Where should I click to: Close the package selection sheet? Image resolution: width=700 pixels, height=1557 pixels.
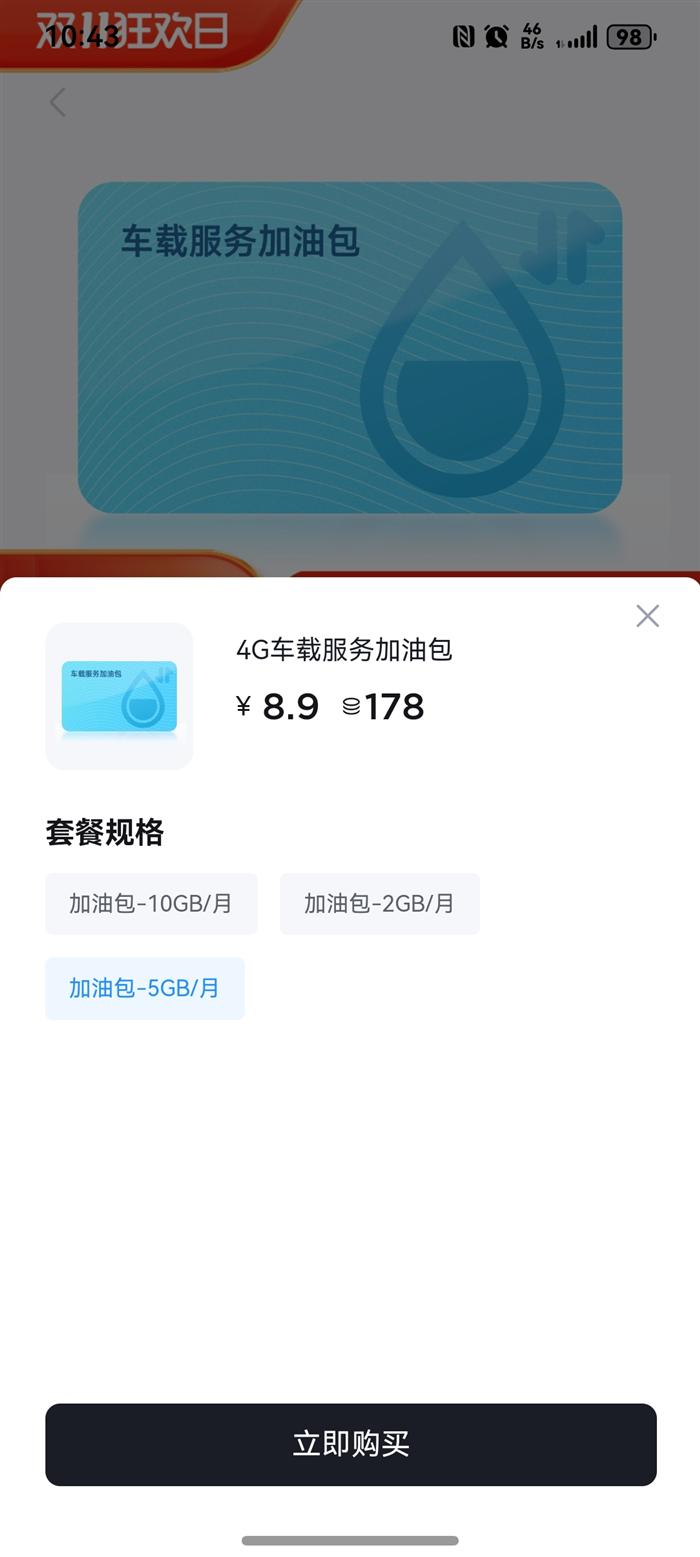click(x=647, y=616)
